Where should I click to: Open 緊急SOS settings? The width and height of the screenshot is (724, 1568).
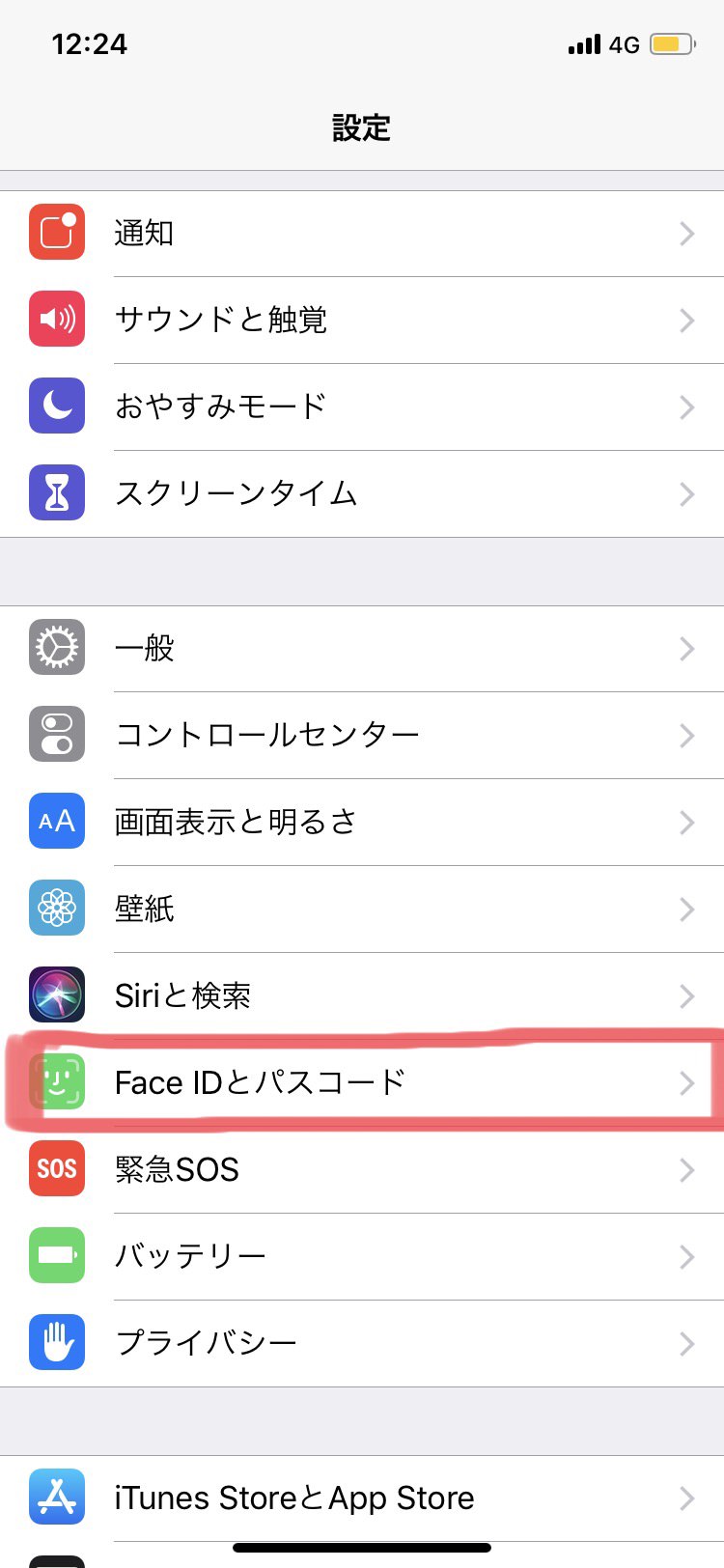(362, 1169)
